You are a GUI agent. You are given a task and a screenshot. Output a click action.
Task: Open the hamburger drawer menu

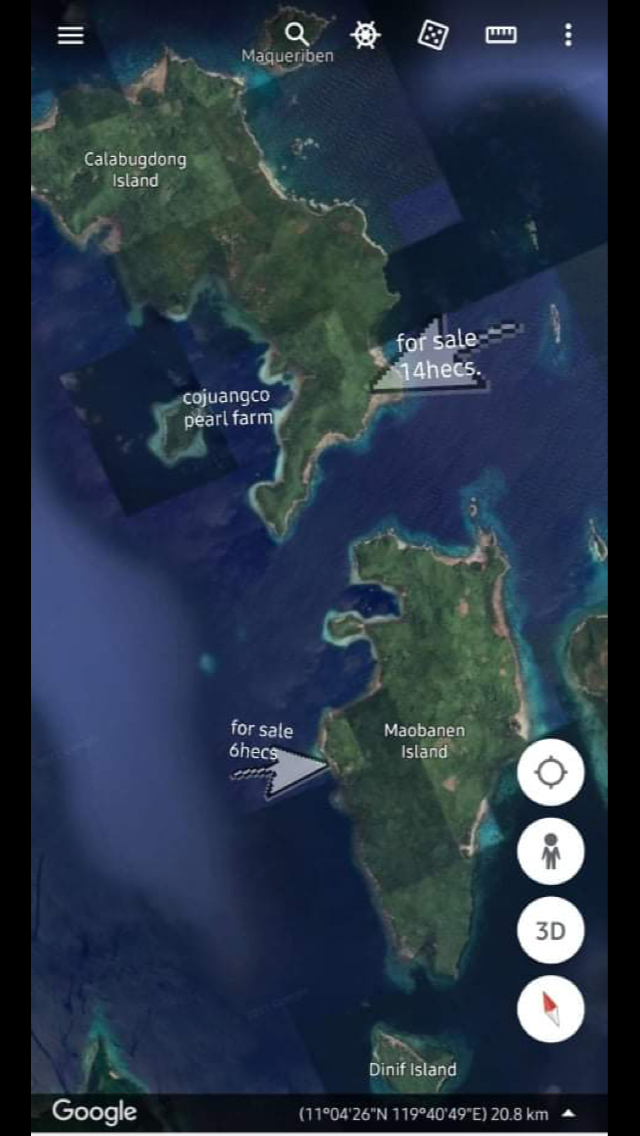point(70,35)
